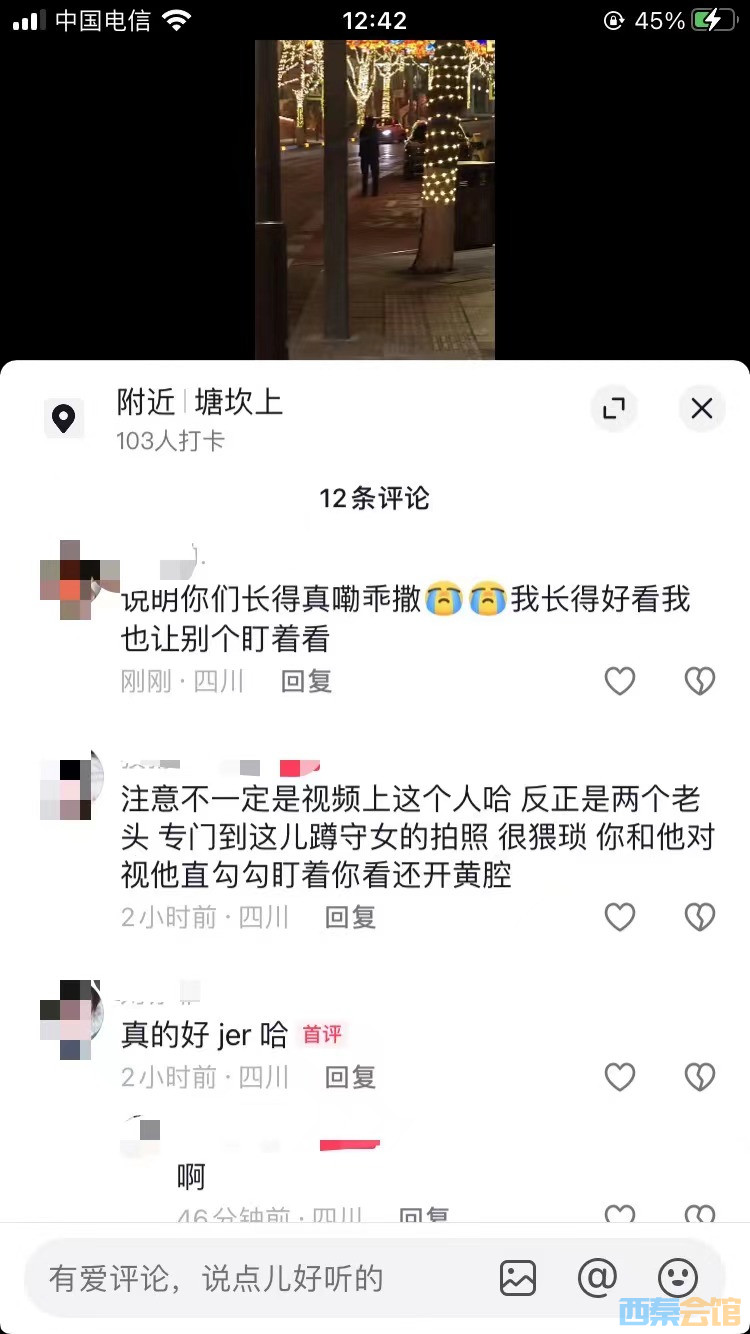Attach an image to the comment
Viewport: 750px width, 1334px height.
[518, 1278]
